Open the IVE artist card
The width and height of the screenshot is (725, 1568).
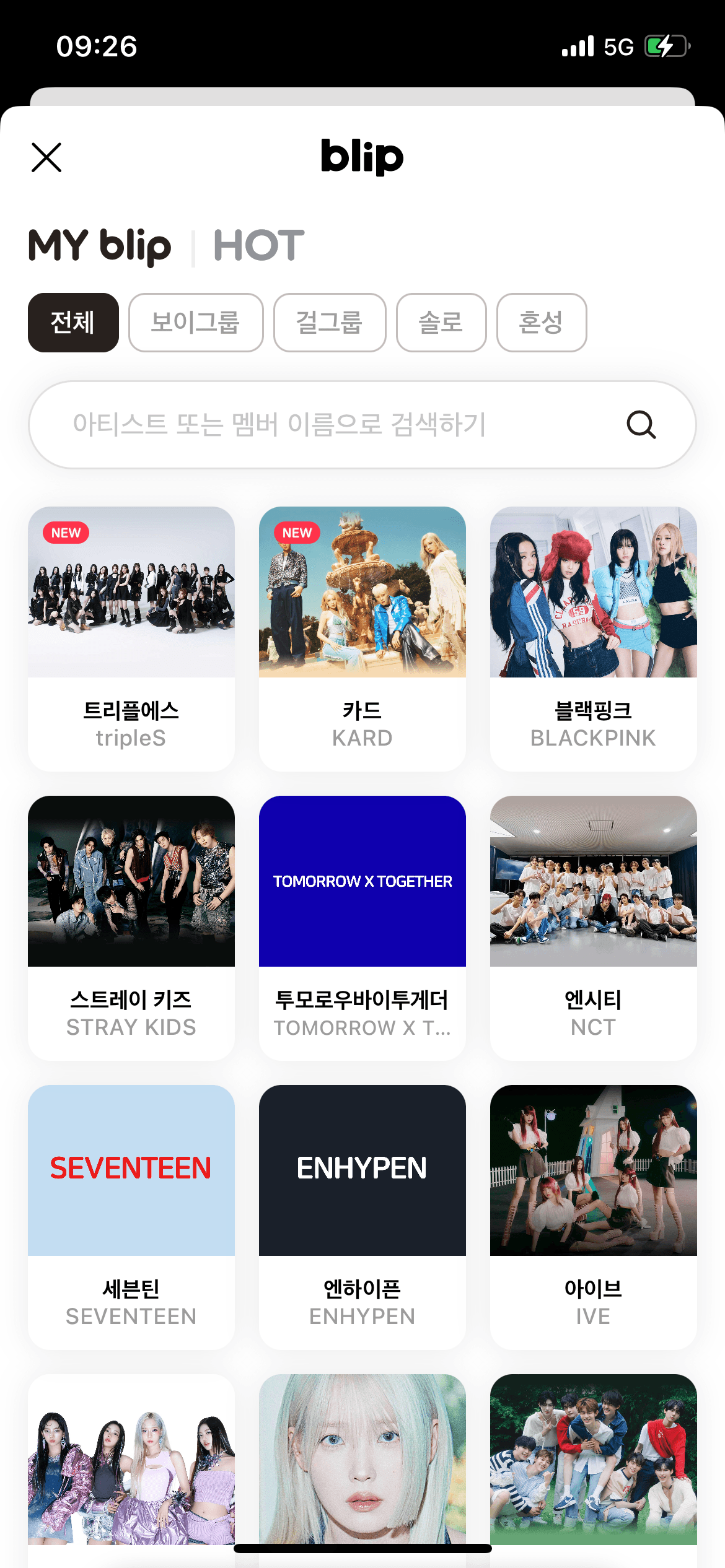592,1214
